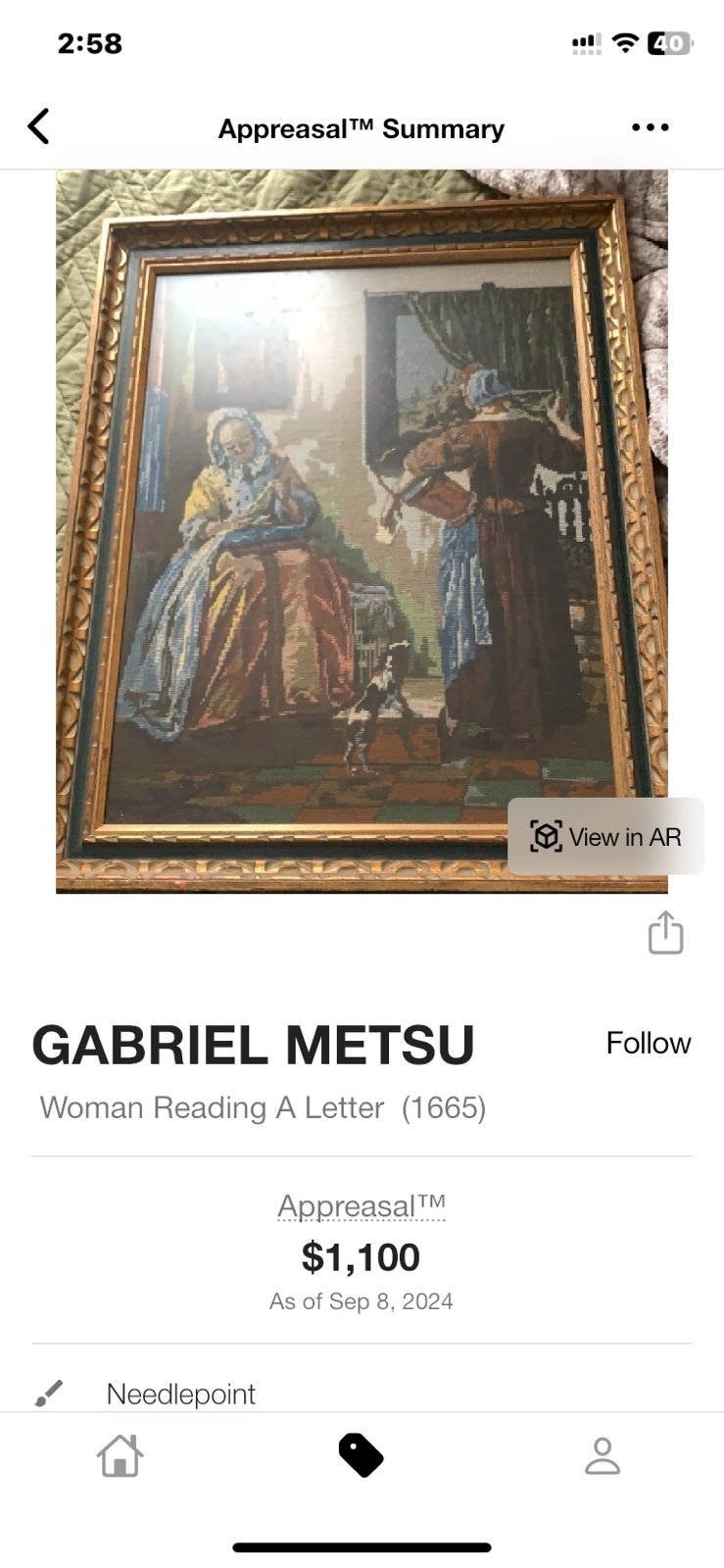
Task: Select the price tag tab
Action: click(362, 1455)
